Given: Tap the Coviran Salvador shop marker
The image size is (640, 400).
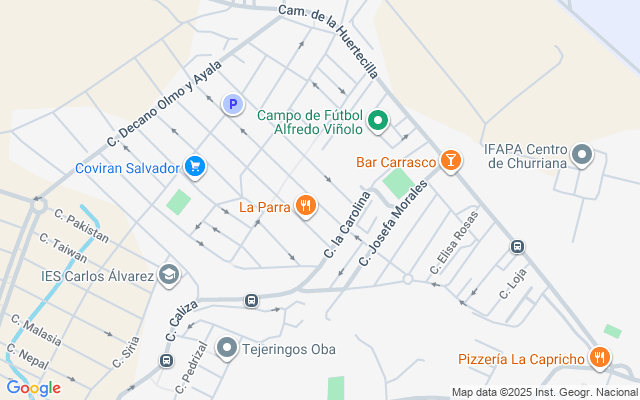Looking at the screenshot, I should [x=195, y=167].
